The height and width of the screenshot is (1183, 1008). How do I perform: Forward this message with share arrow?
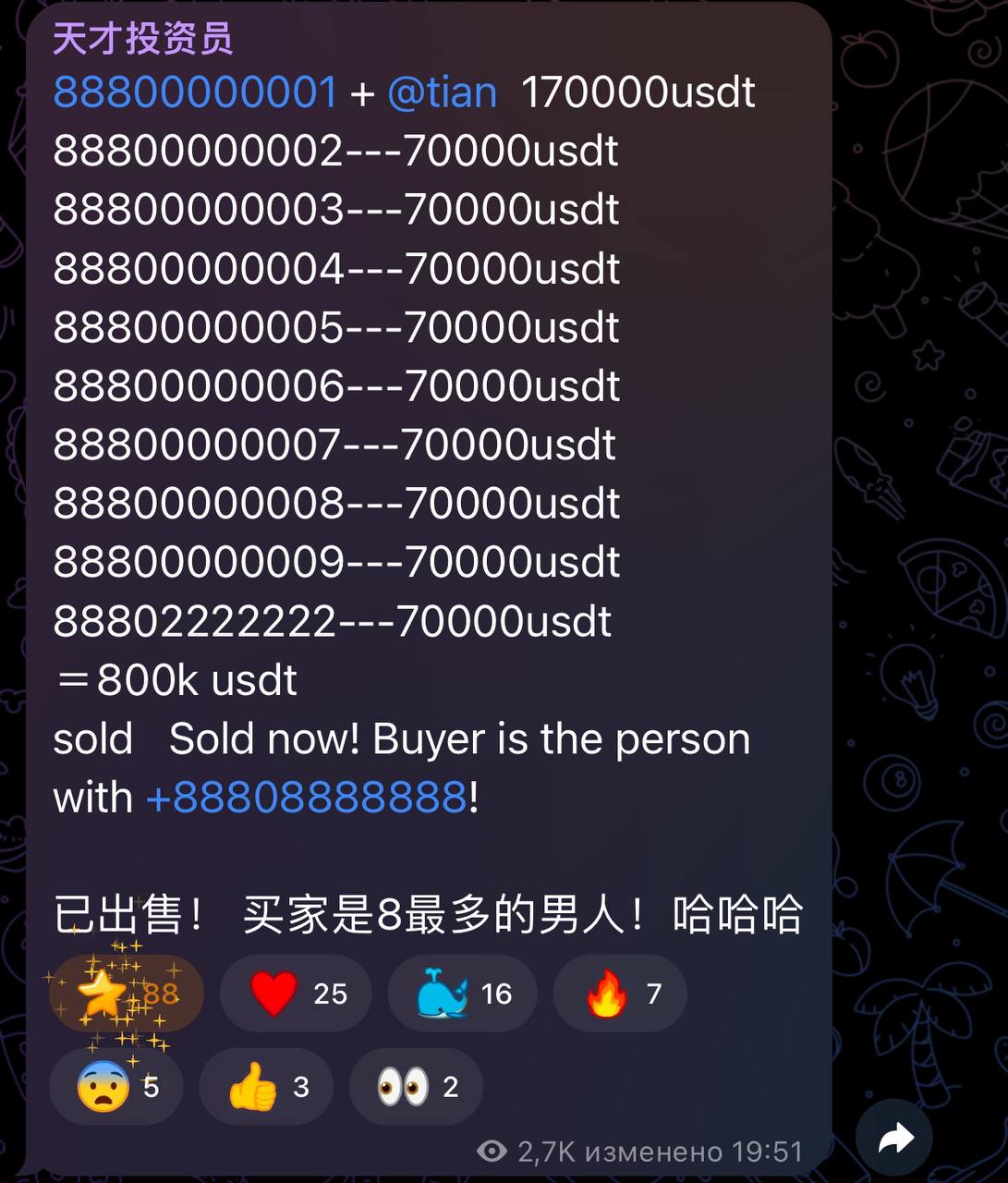pos(894,1138)
